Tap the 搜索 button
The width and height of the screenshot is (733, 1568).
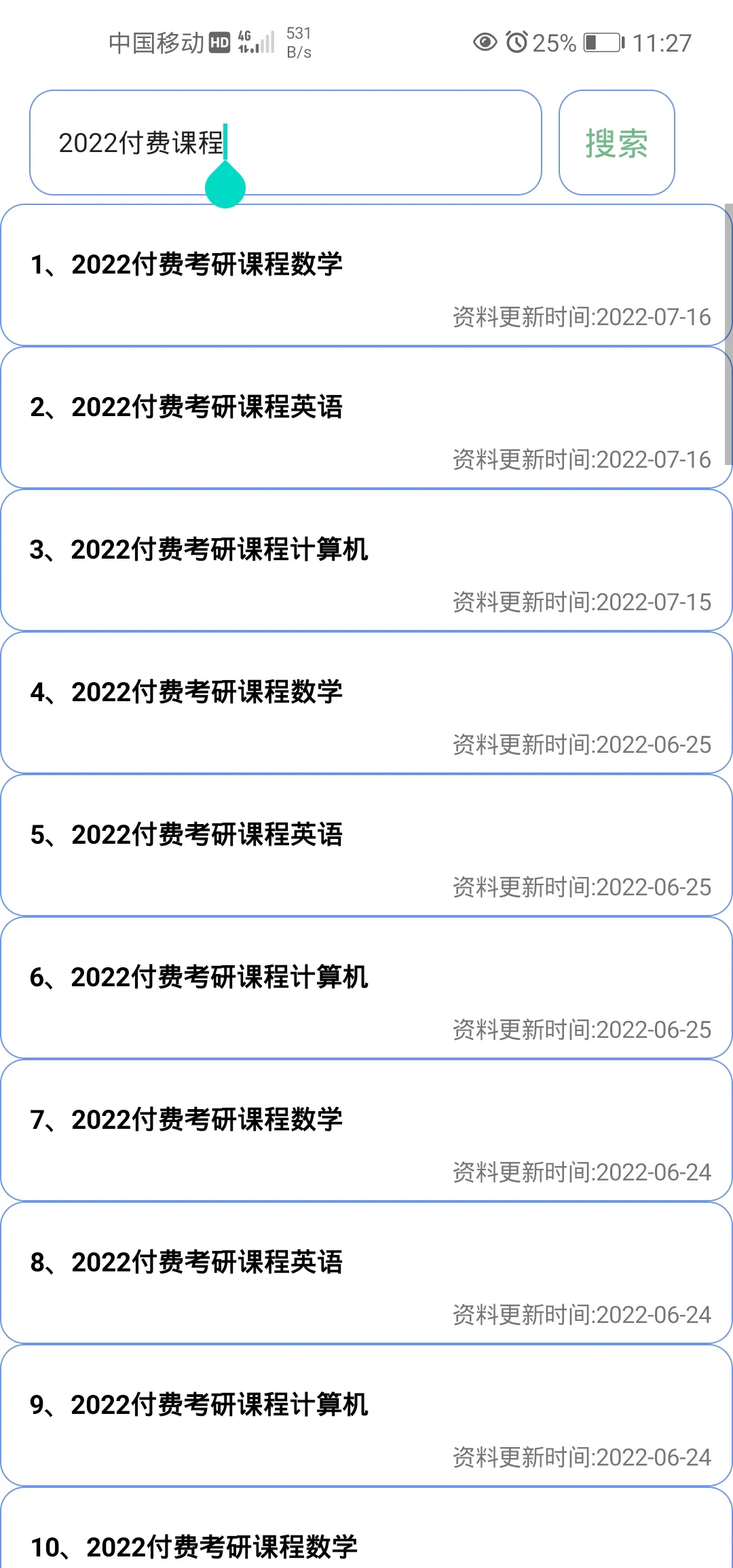coord(616,143)
